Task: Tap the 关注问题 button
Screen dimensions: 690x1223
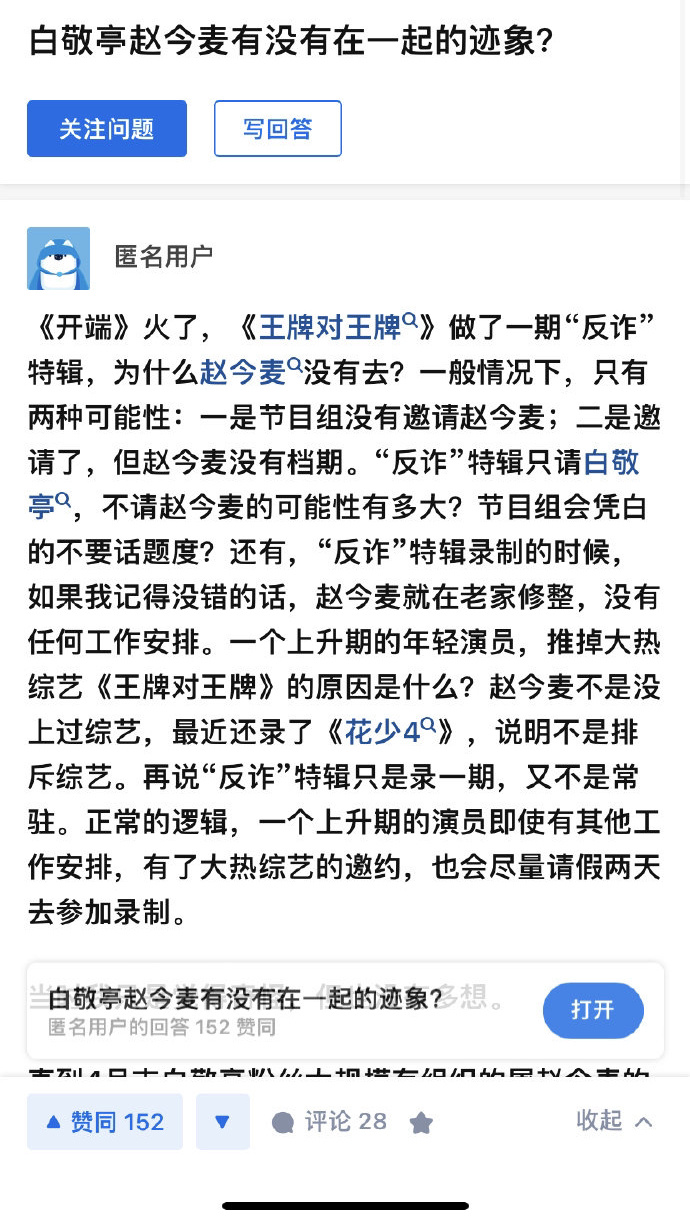Action: click(x=107, y=129)
